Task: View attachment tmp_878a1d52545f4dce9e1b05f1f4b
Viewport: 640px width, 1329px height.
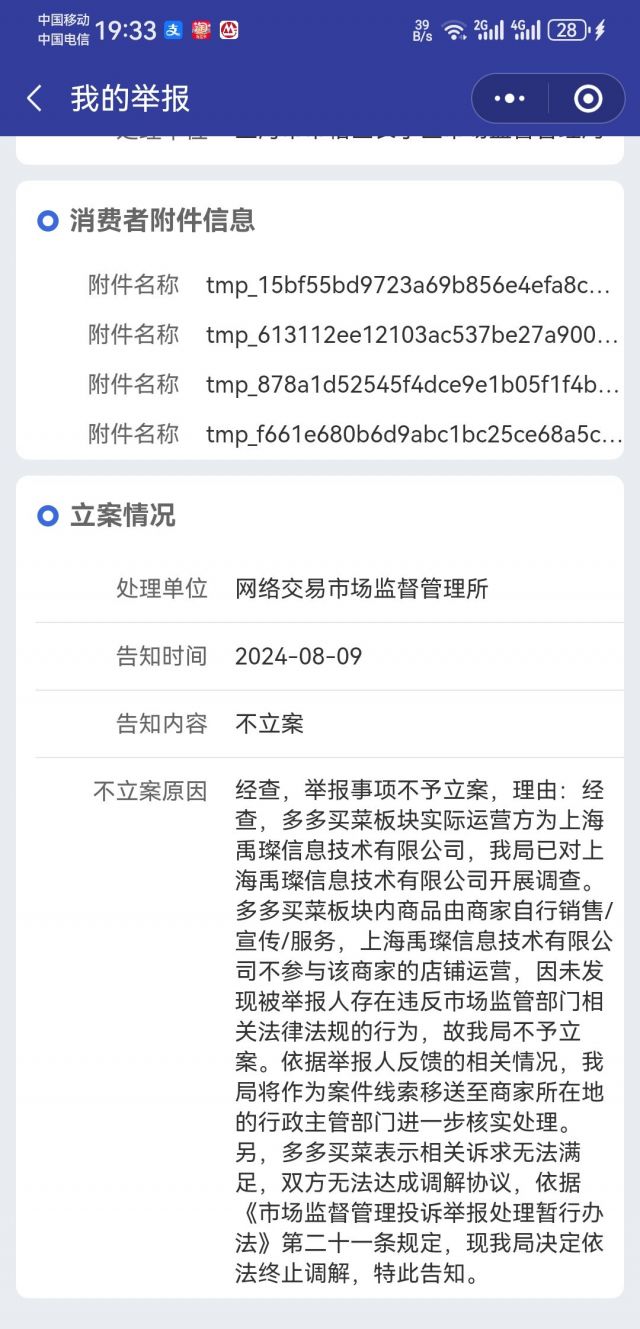Action: 413,384
